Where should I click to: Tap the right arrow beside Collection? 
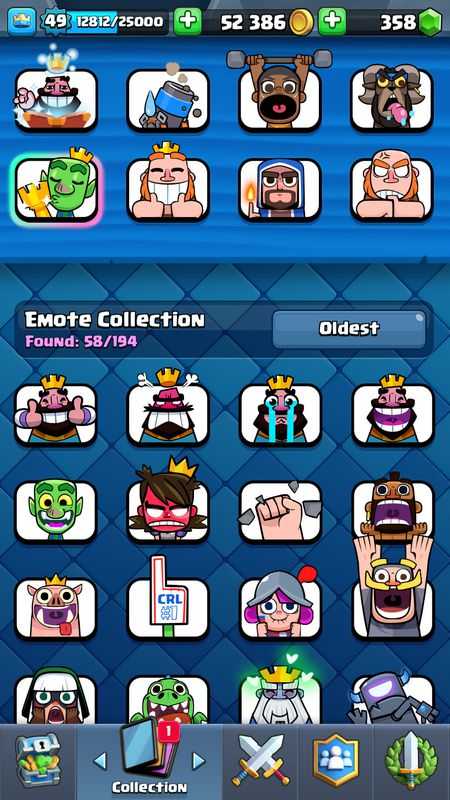click(198, 761)
